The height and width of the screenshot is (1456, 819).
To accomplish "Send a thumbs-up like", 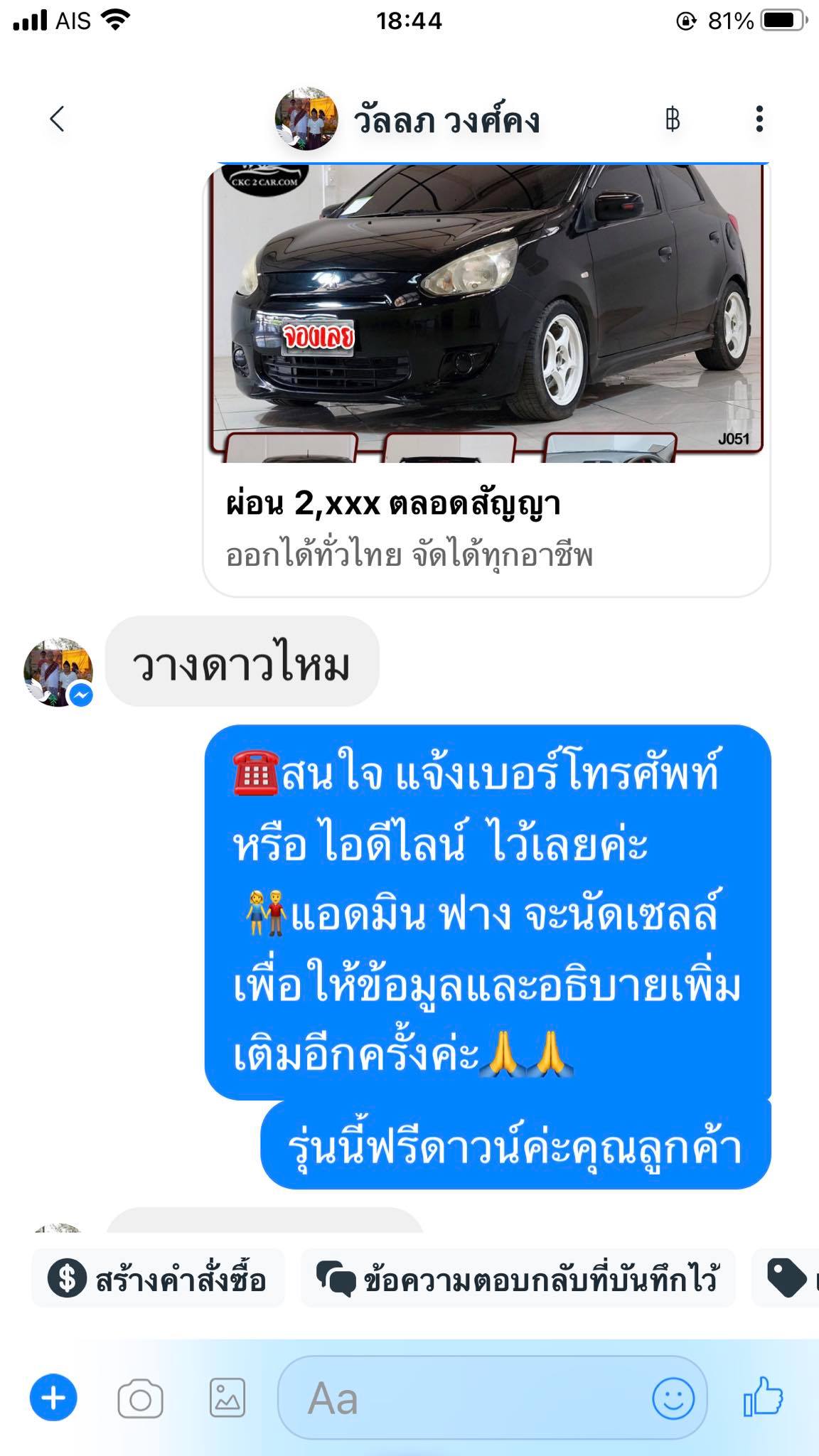I will [763, 1397].
